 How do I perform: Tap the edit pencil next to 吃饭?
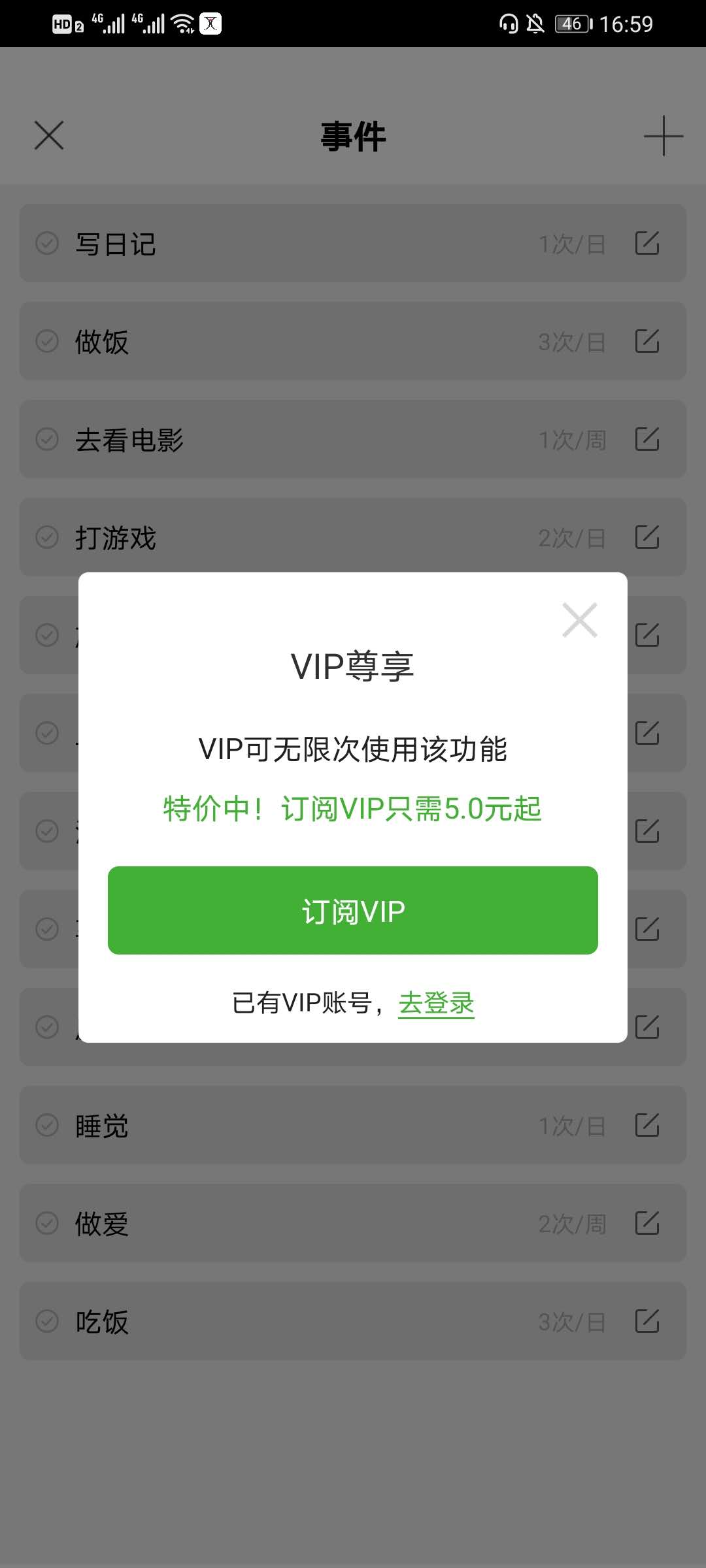point(647,1322)
